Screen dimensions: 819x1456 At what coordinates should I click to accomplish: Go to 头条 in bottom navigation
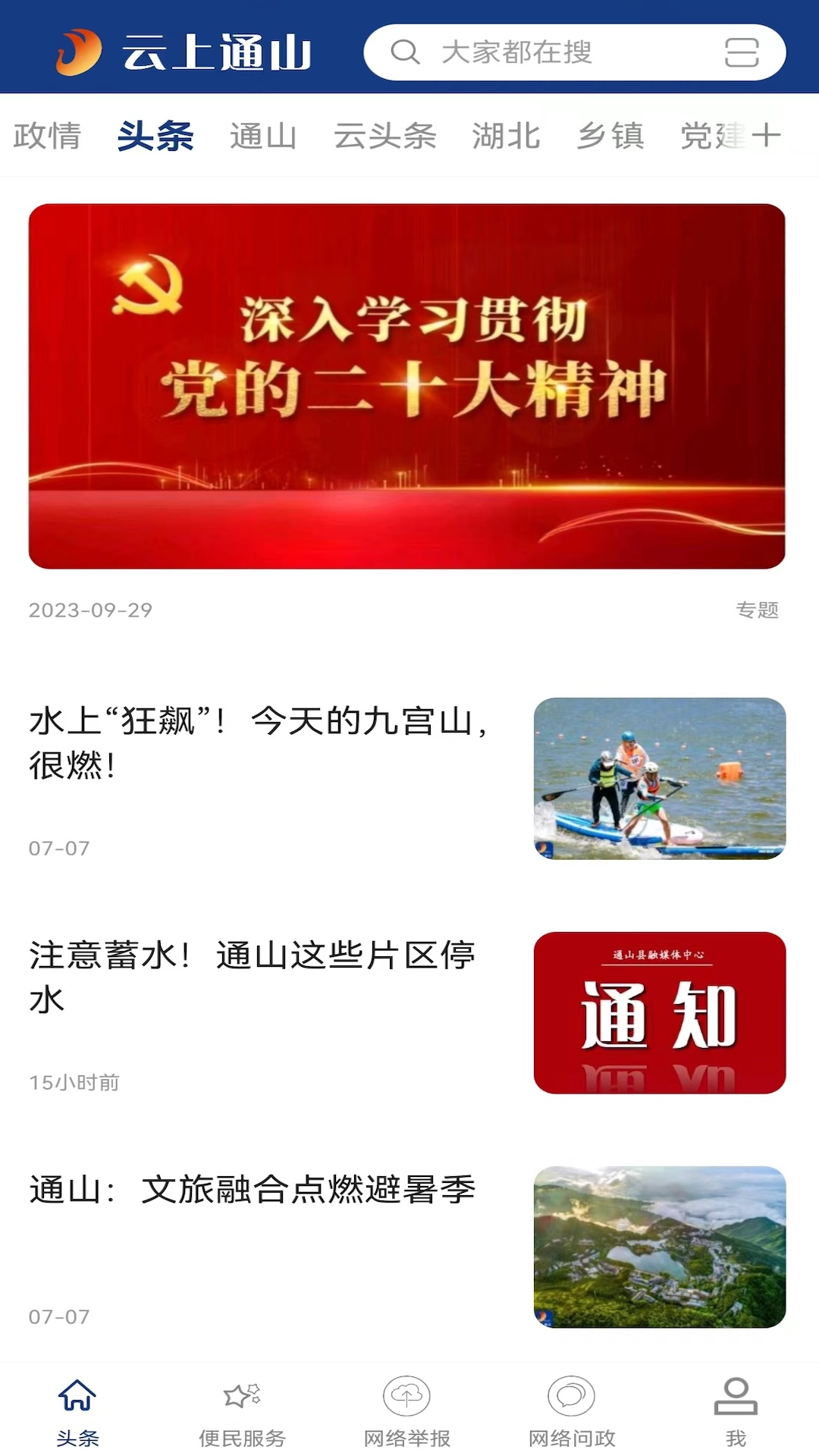77,1410
